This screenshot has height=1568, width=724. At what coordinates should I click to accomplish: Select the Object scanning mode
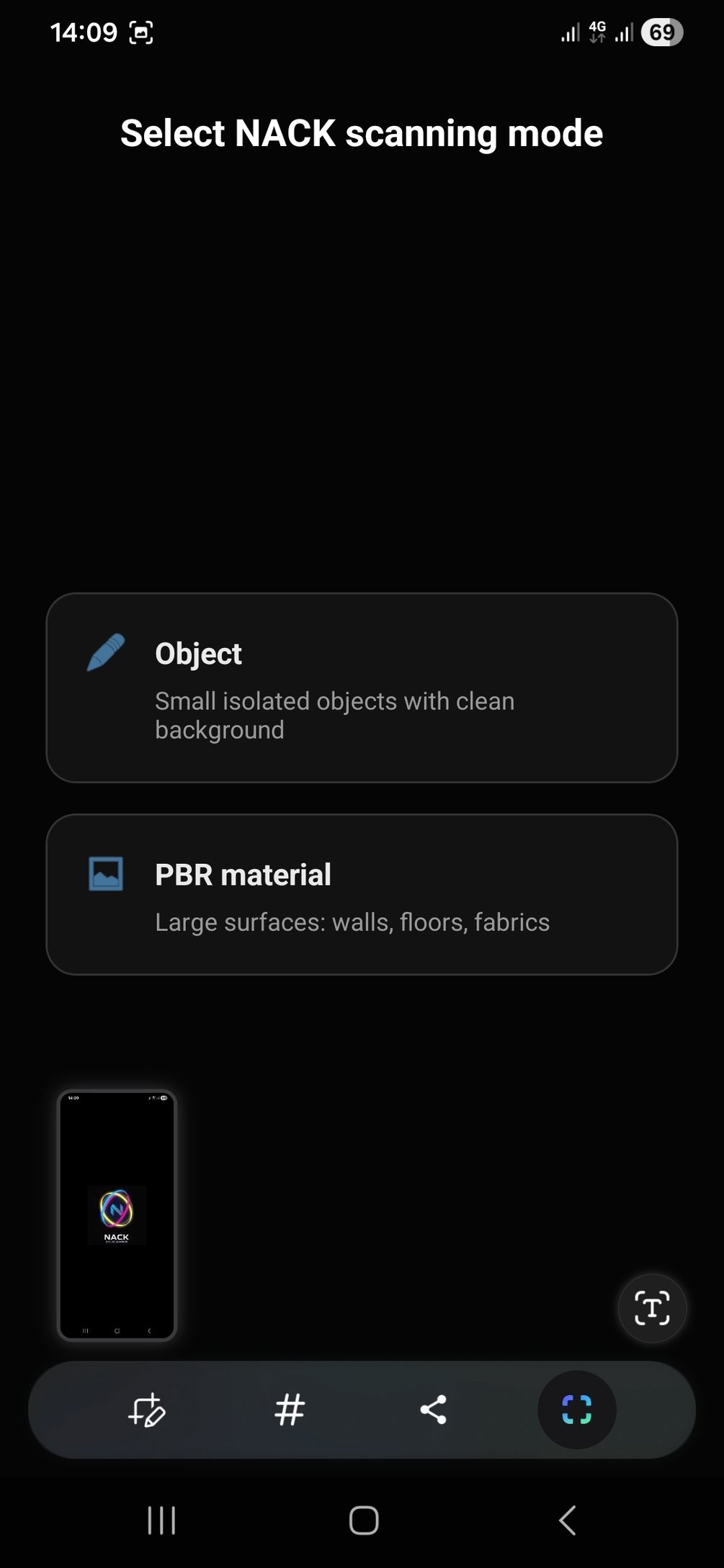362,688
